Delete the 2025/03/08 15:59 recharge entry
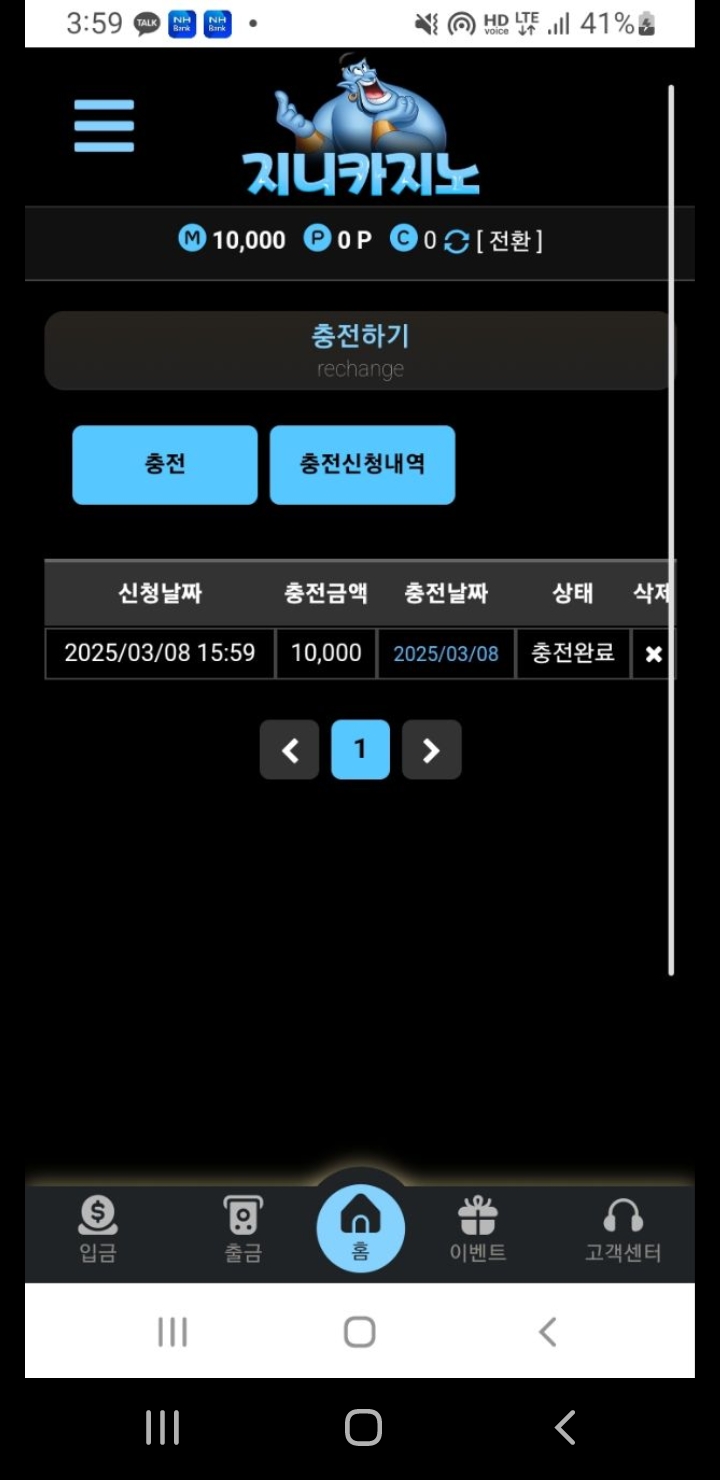 point(653,654)
